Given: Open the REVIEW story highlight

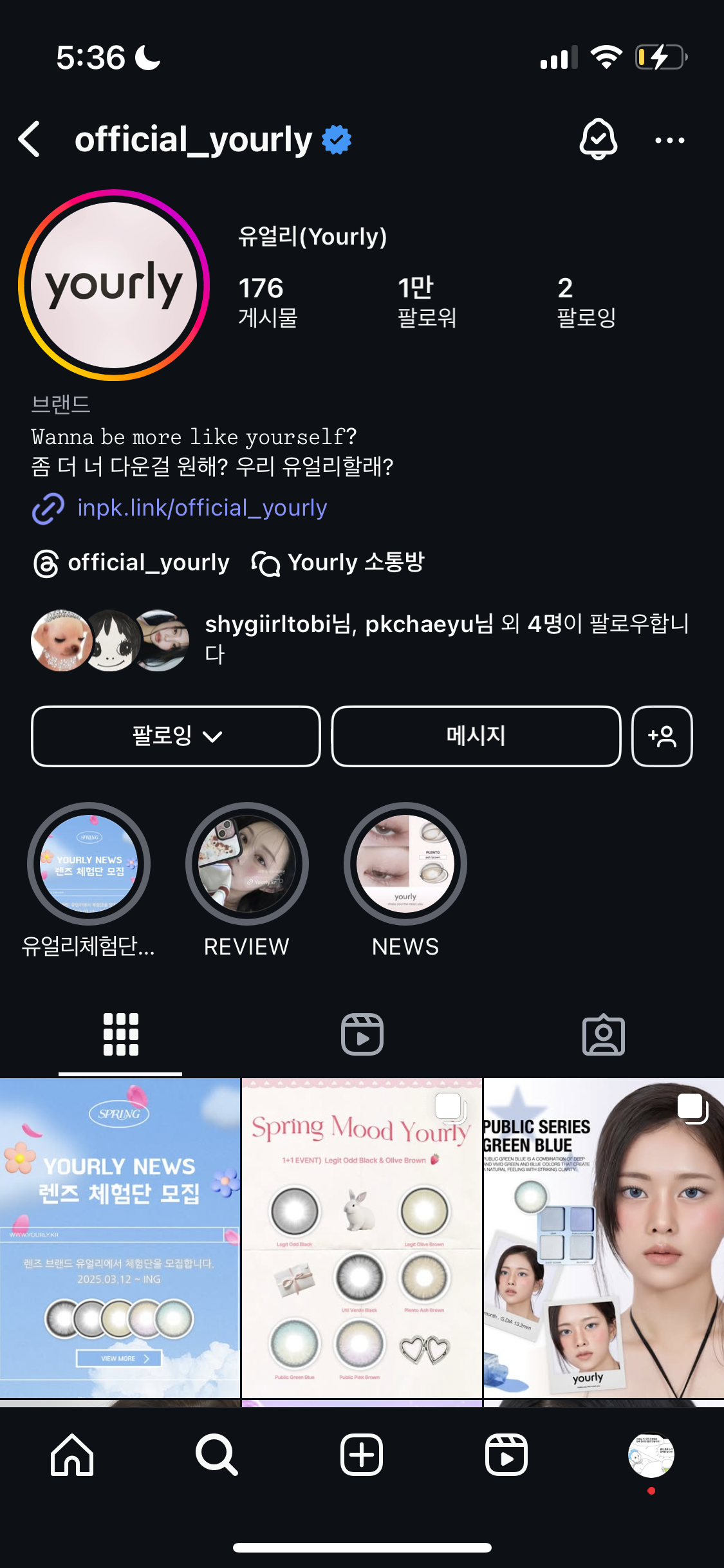Looking at the screenshot, I should click(246, 864).
